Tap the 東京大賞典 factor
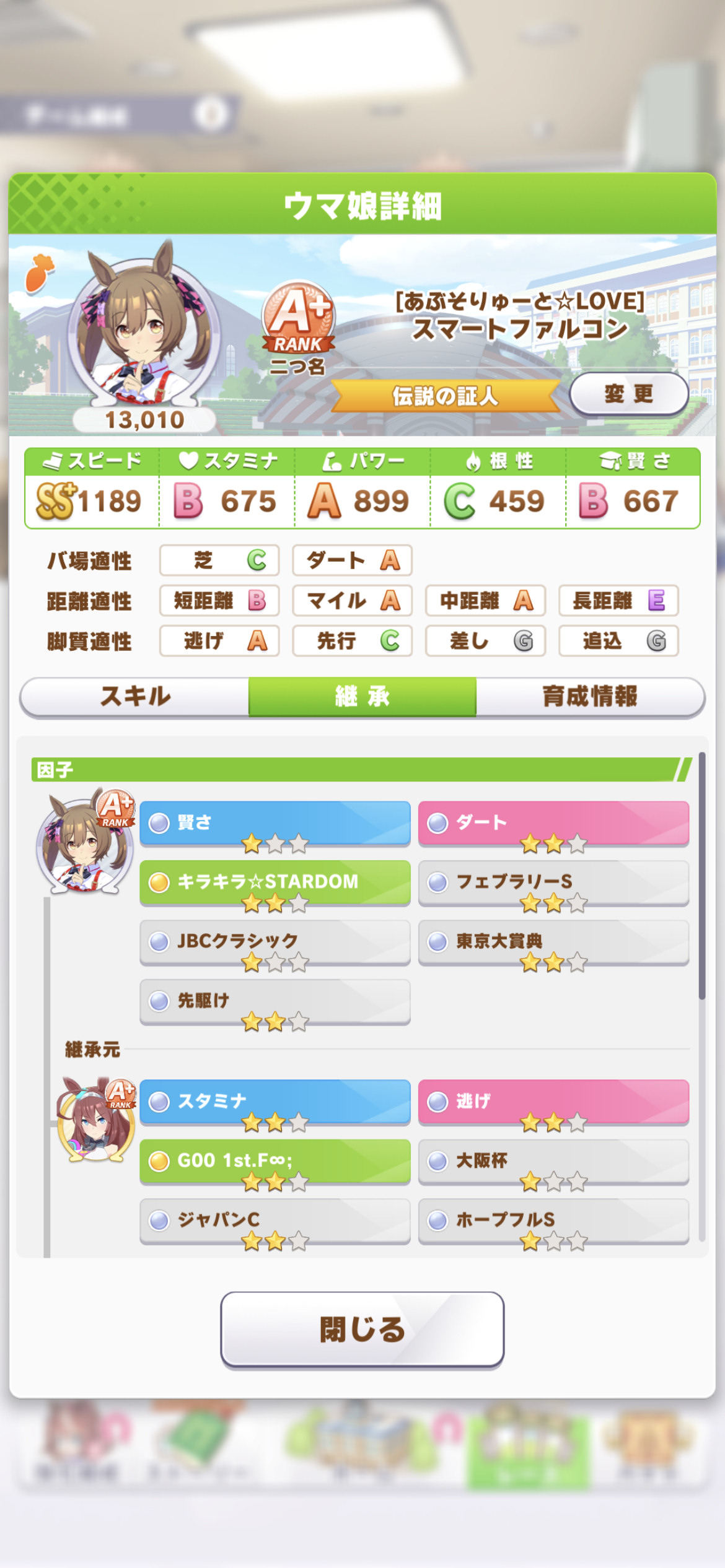Screen dimensions: 725x1568 coord(553,942)
